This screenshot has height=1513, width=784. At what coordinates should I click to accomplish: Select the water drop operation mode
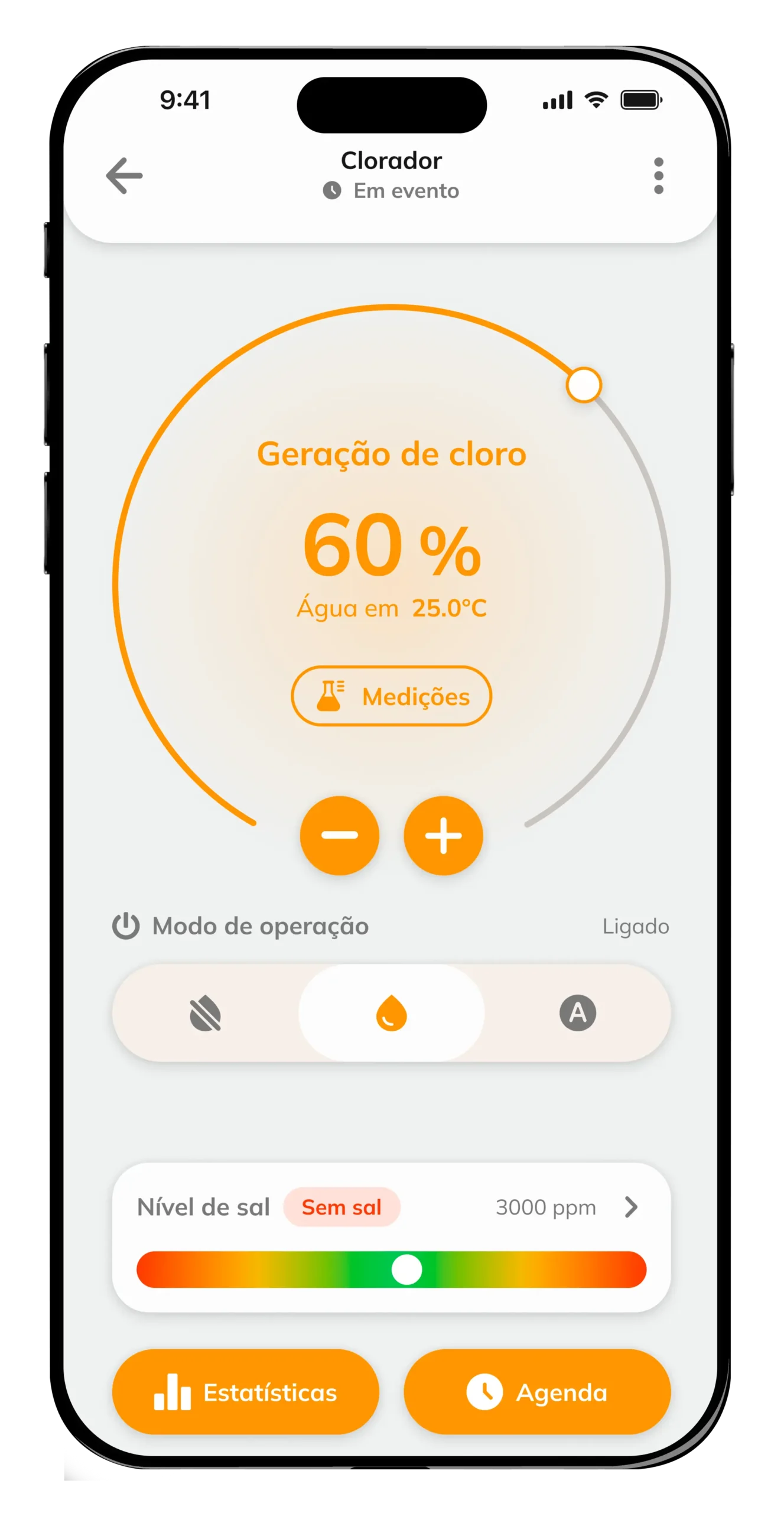pos(391,1013)
